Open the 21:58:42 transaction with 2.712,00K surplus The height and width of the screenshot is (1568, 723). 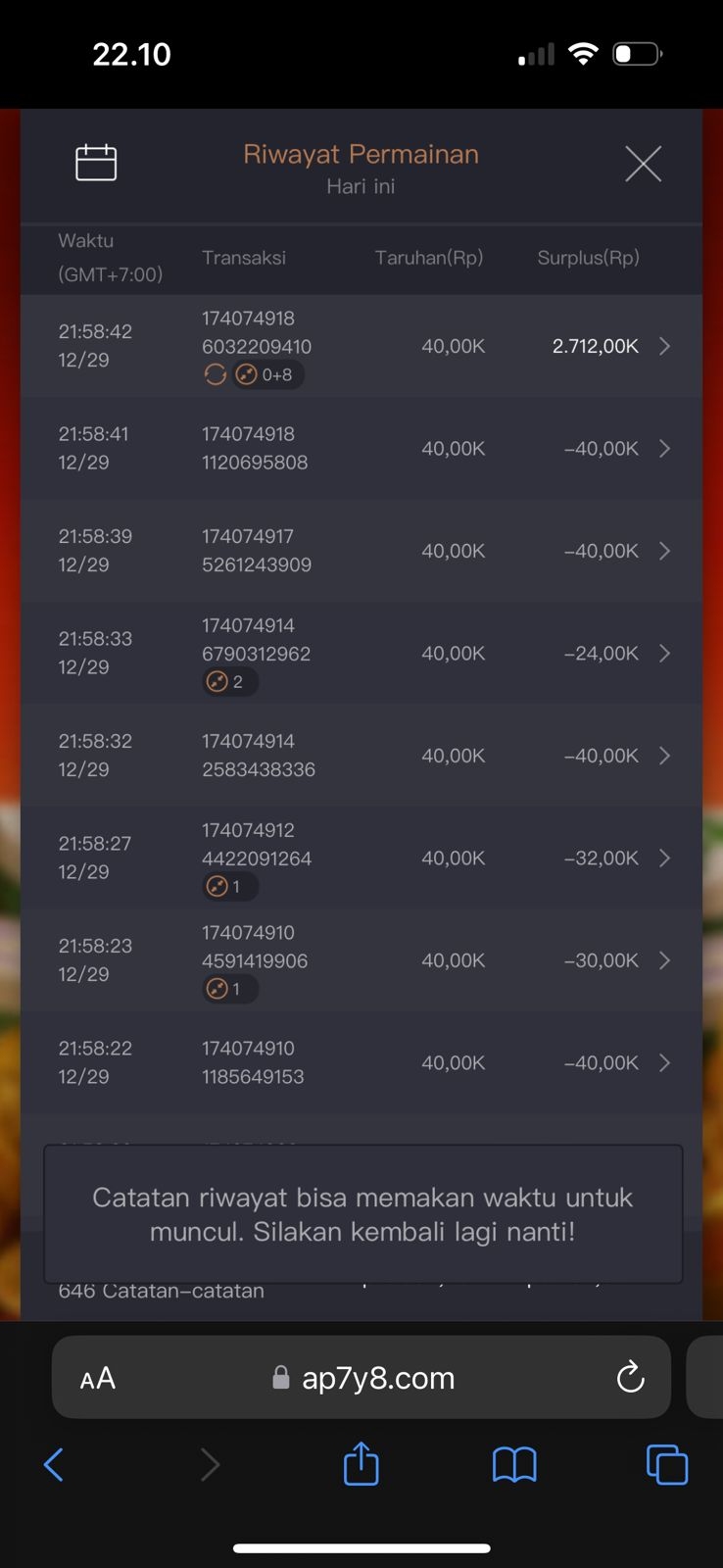[664, 346]
